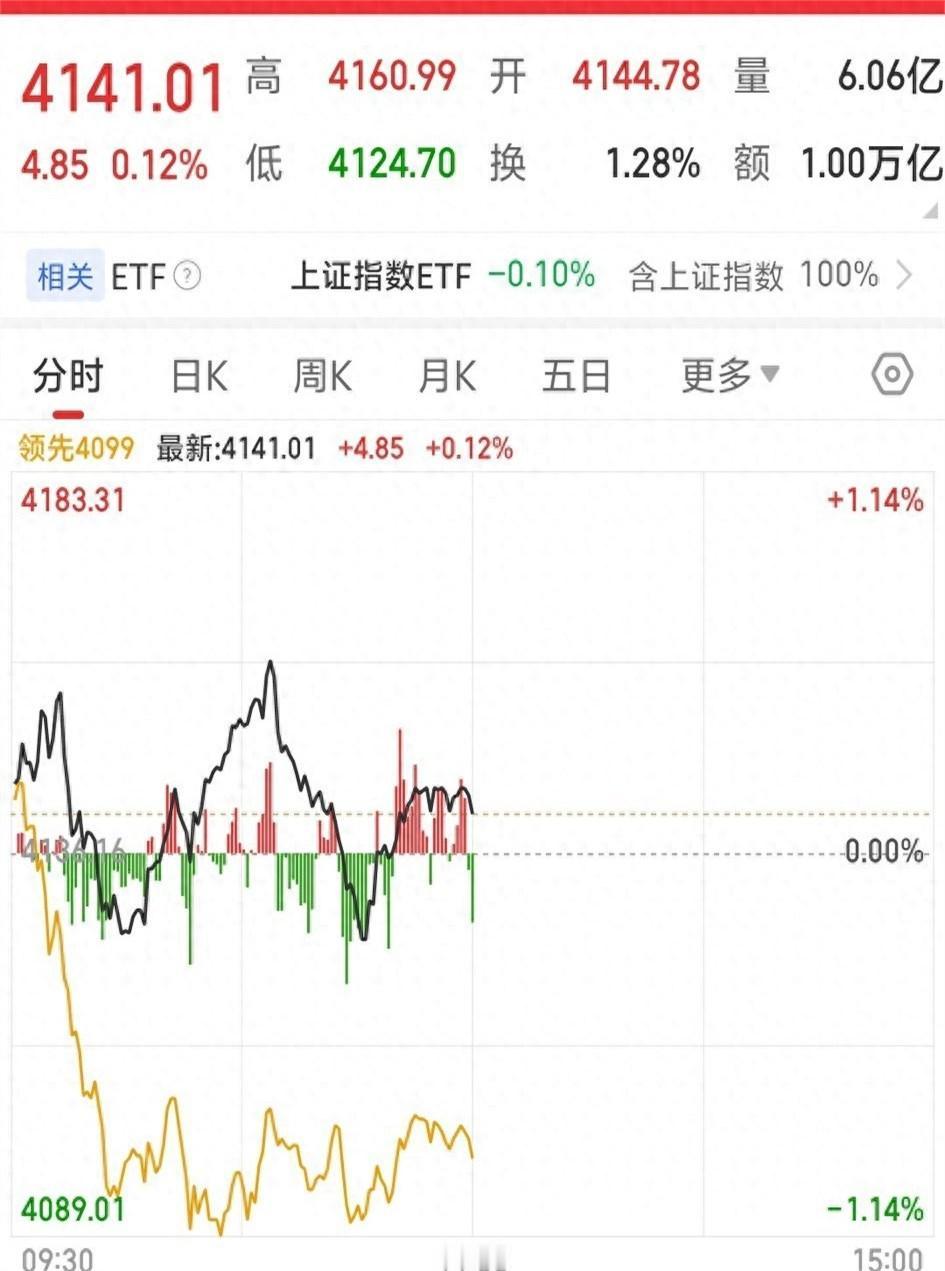Image resolution: width=945 pixels, height=1271 pixels.
Task: Click the help question mark next to ETF
Action: coord(186,276)
